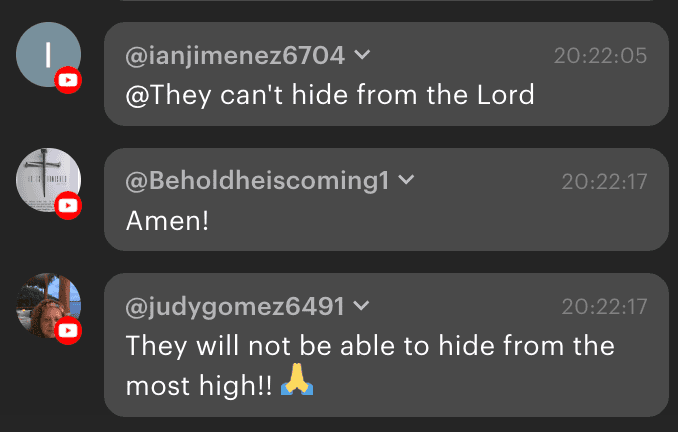View @Beholdheiscoming1's profile picture

pyautogui.click(x=48, y=180)
